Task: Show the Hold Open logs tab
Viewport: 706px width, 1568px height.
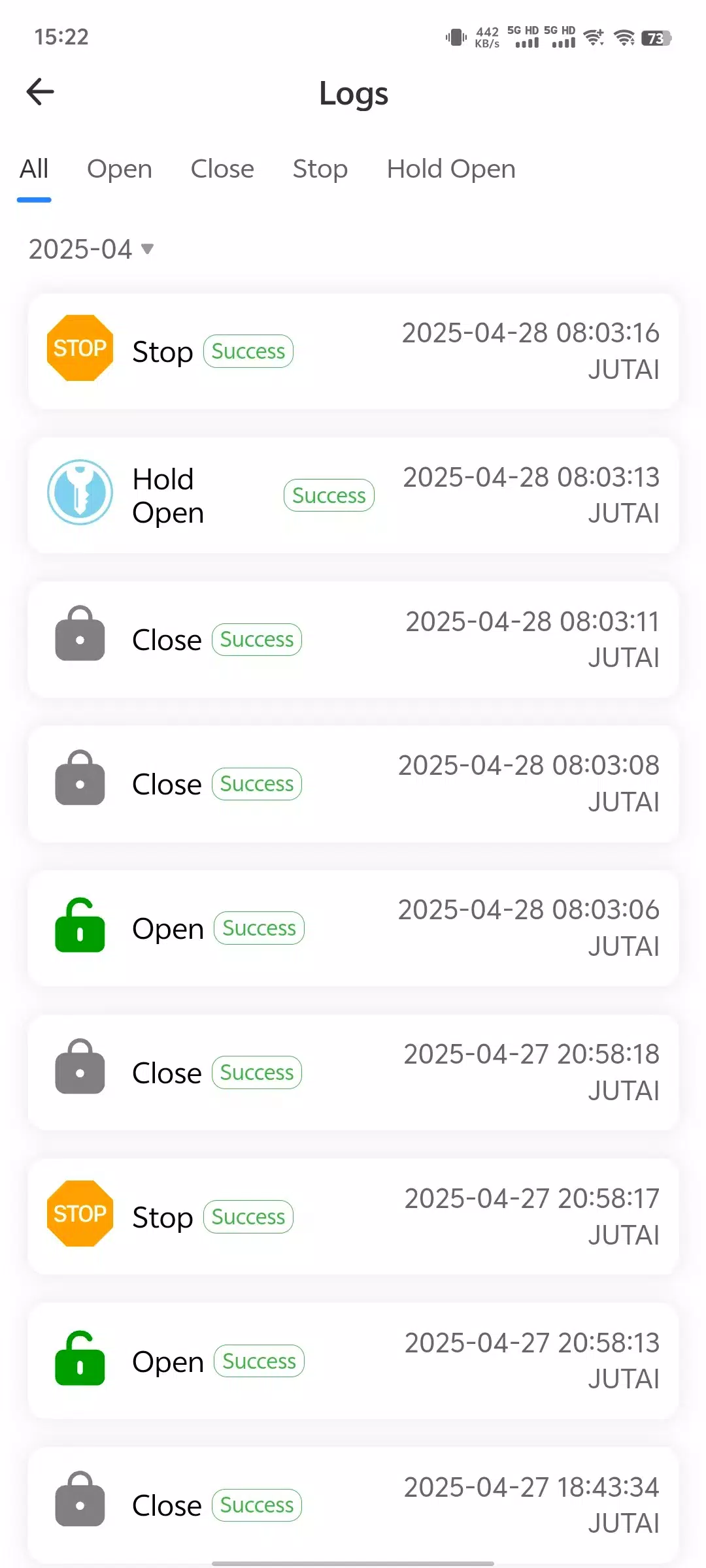Action: (x=451, y=169)
